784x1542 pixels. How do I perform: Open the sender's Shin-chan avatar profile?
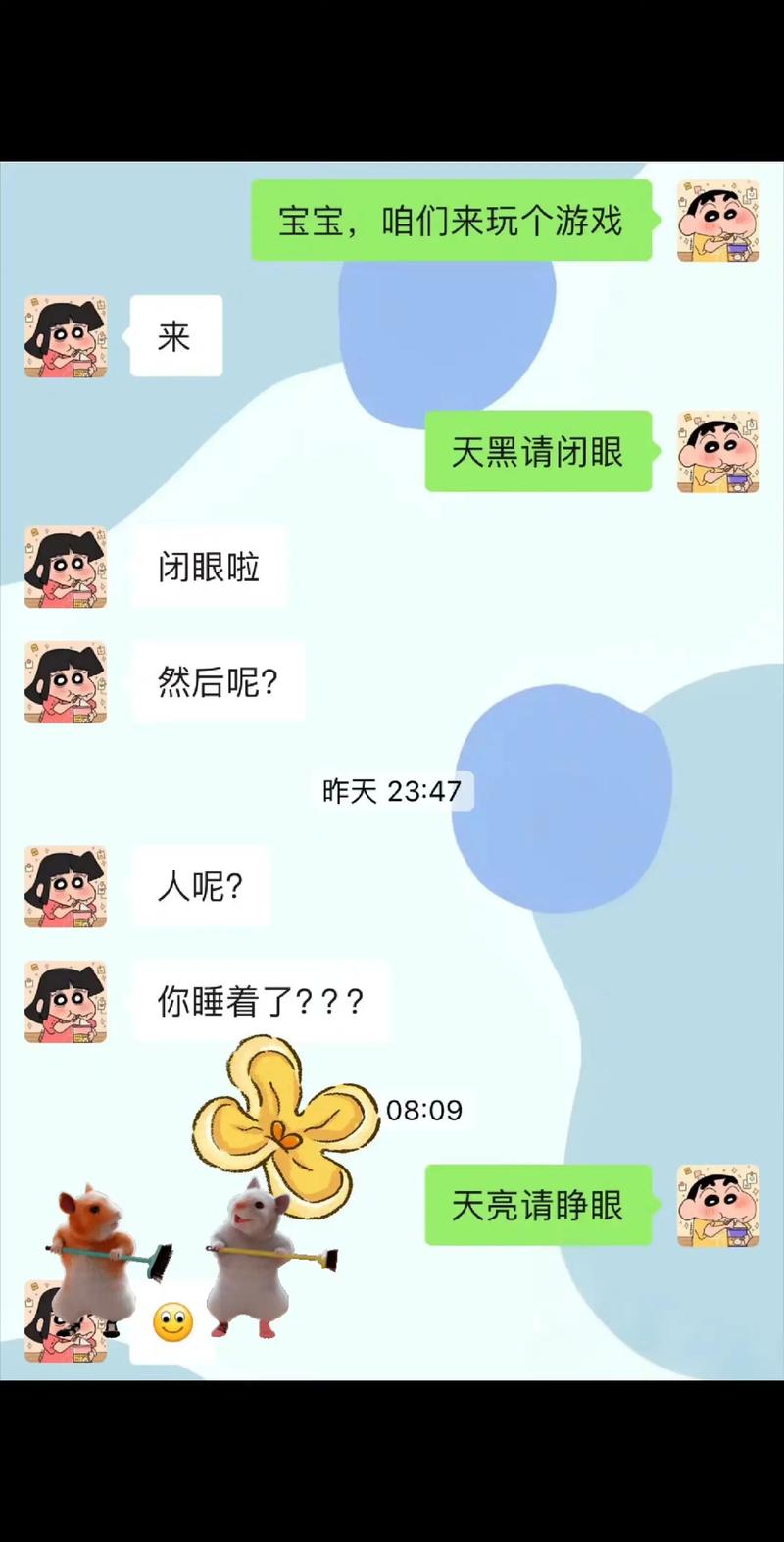point(717,219)
